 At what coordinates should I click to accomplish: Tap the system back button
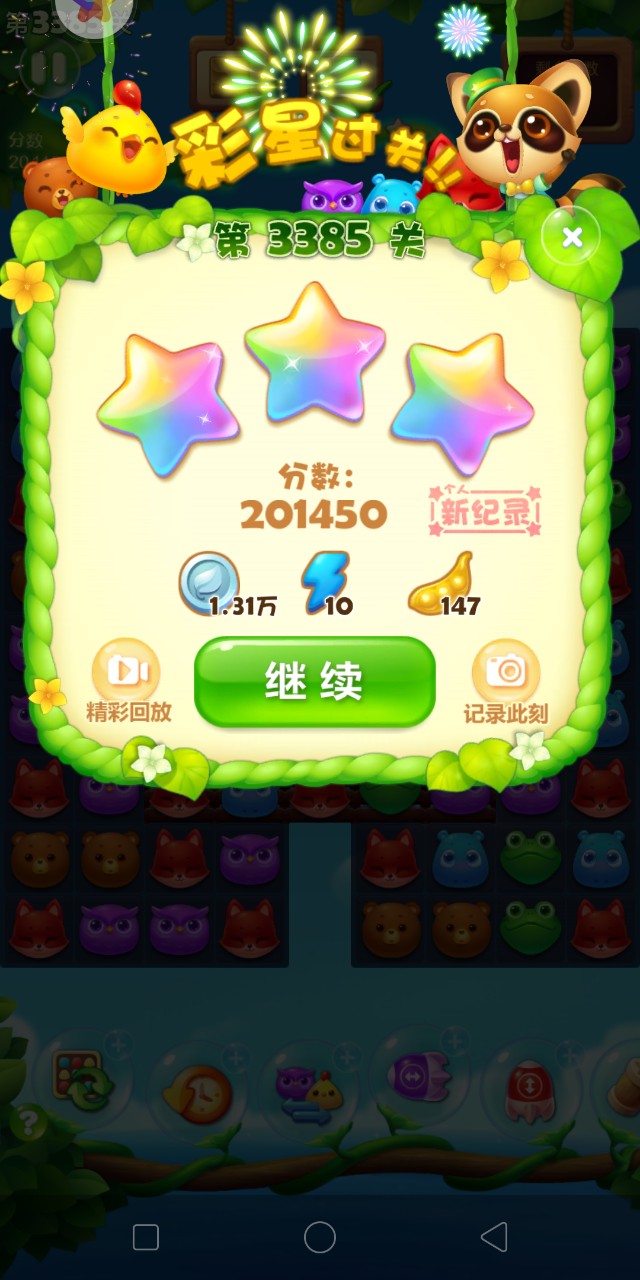[494, 1237]
